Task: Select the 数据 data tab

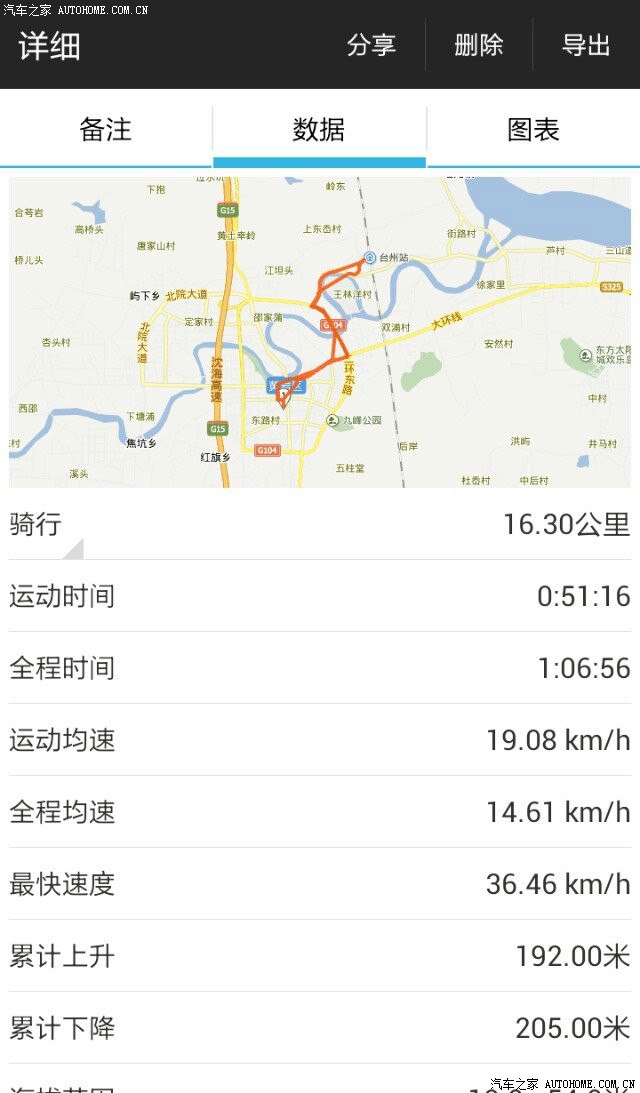Action: click(x=319, y=130)
